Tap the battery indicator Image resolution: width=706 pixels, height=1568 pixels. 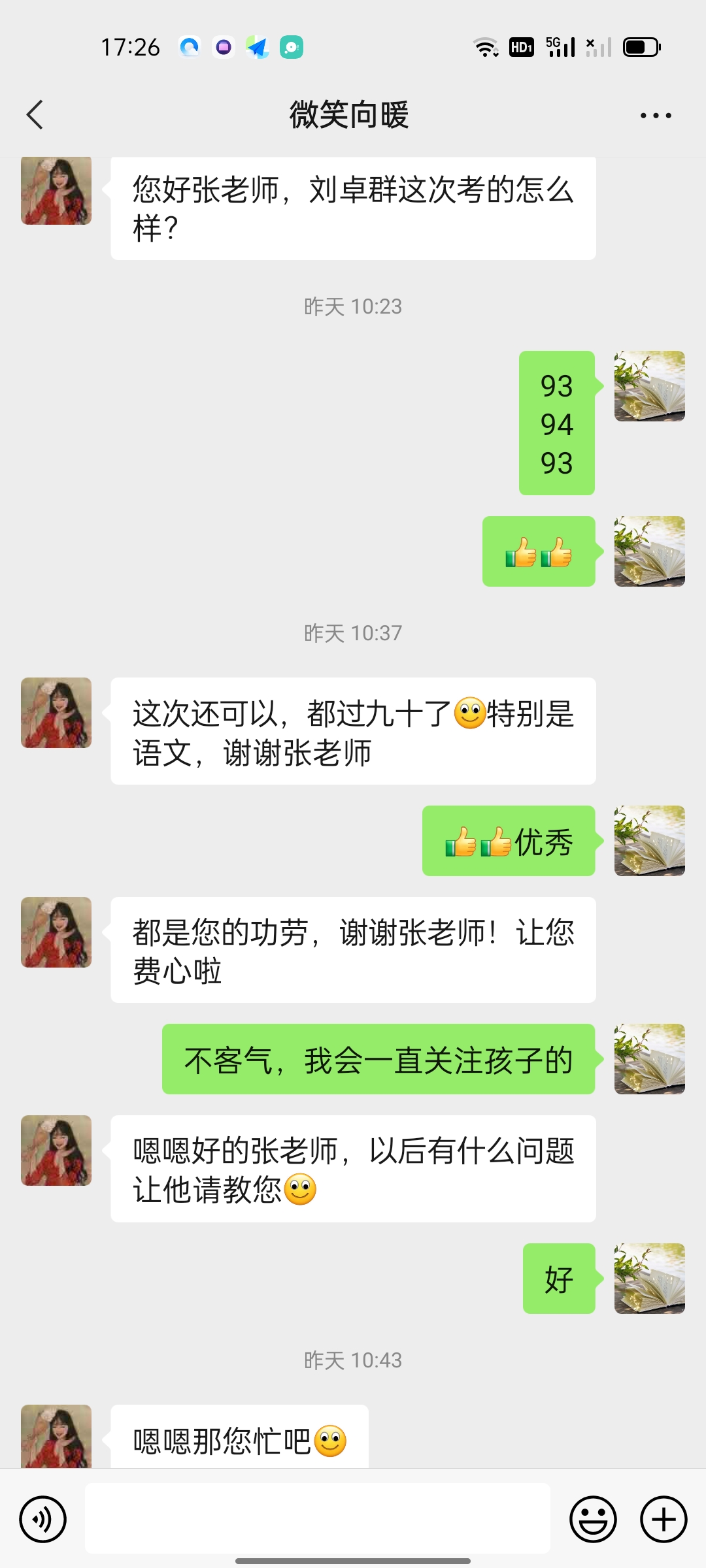click(x=641, y=46)
